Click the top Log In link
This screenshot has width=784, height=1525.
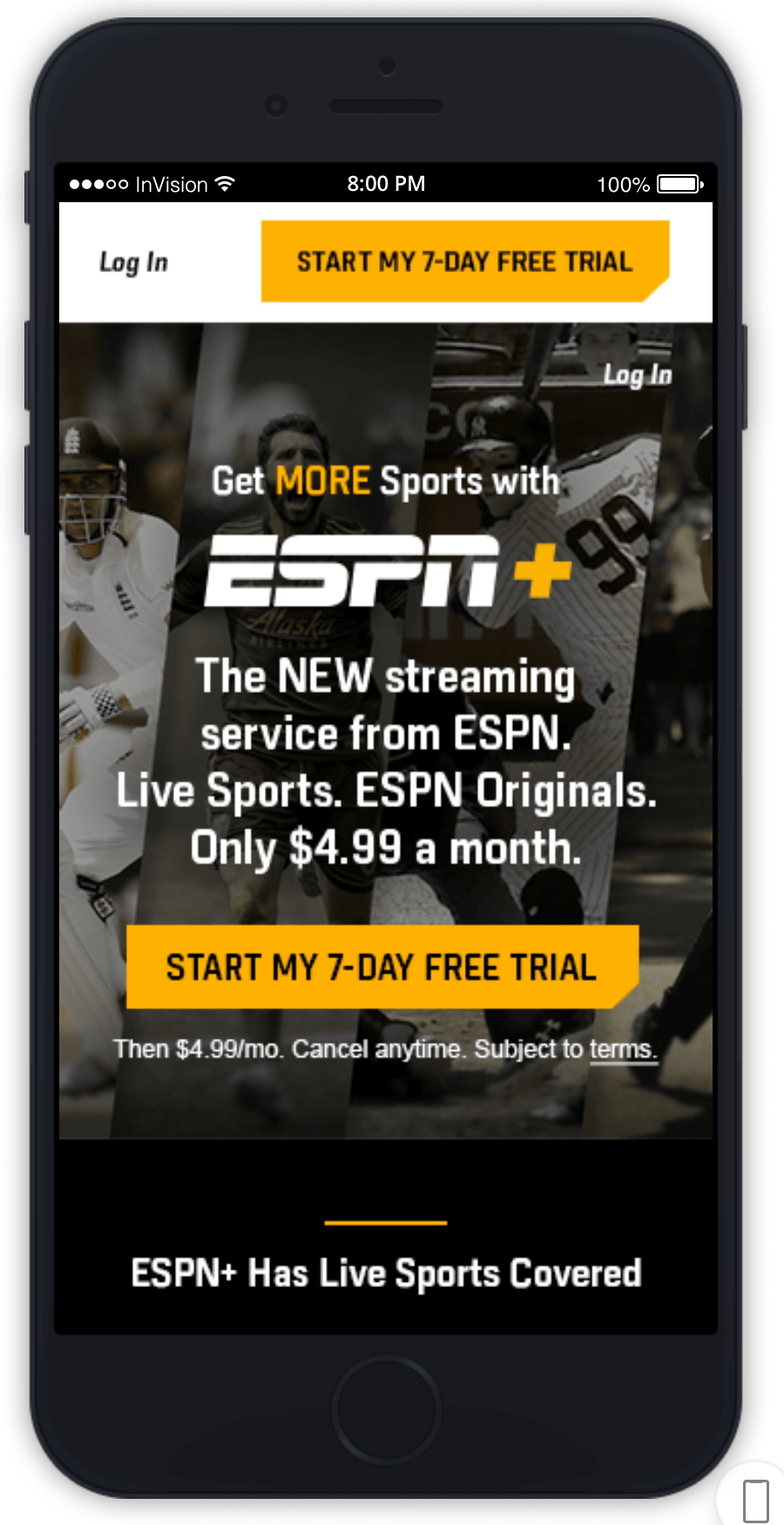(135, 261)
